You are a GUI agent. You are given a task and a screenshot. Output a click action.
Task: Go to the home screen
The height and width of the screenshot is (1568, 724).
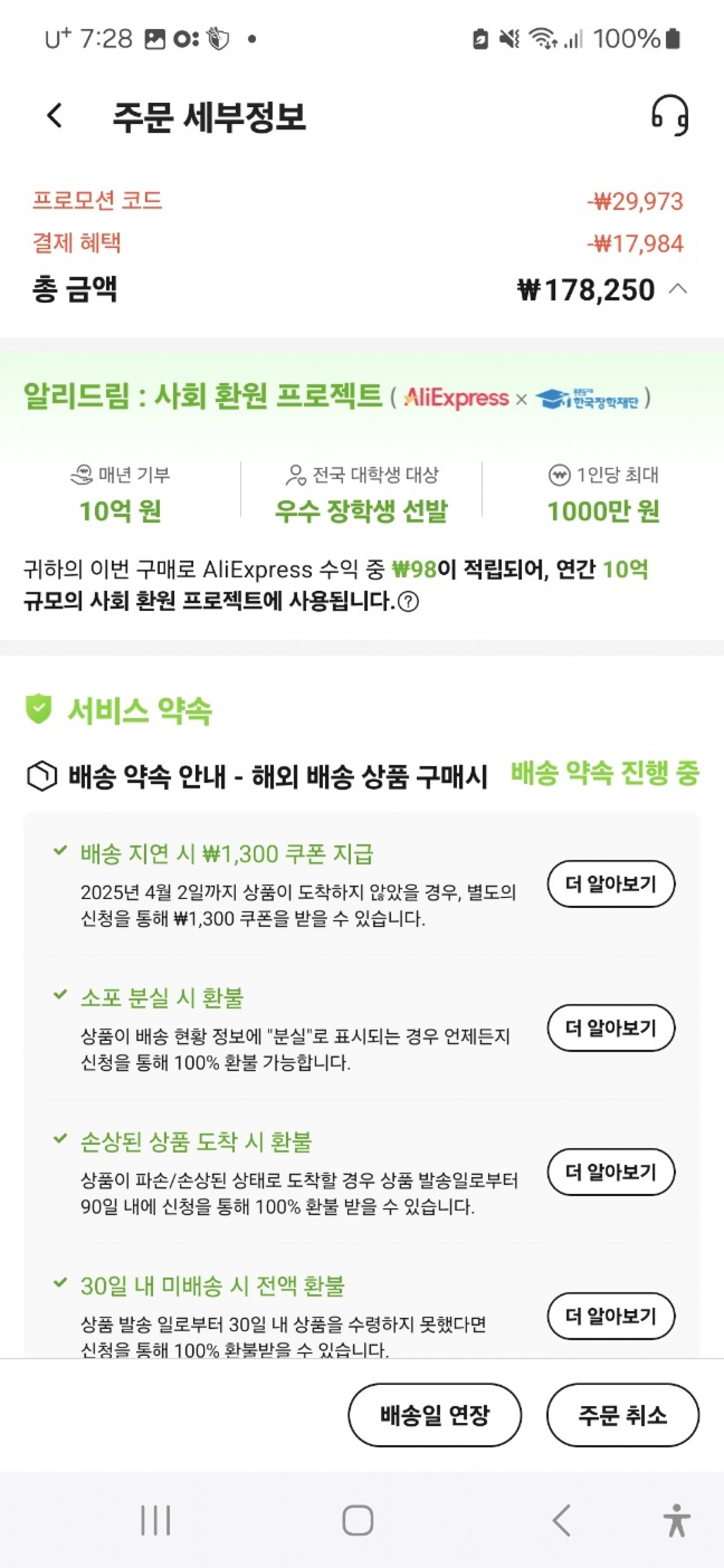click(x=357, y=1520)
